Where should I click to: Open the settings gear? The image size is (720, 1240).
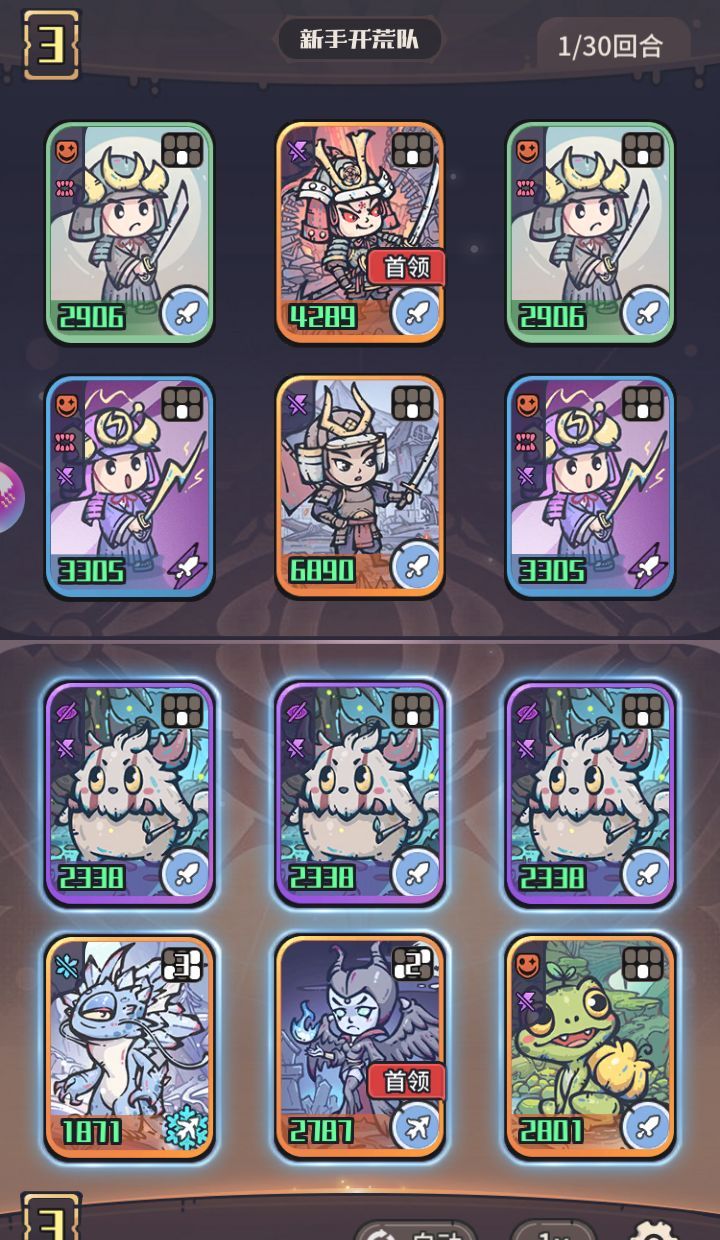(x=653, y=1231)
